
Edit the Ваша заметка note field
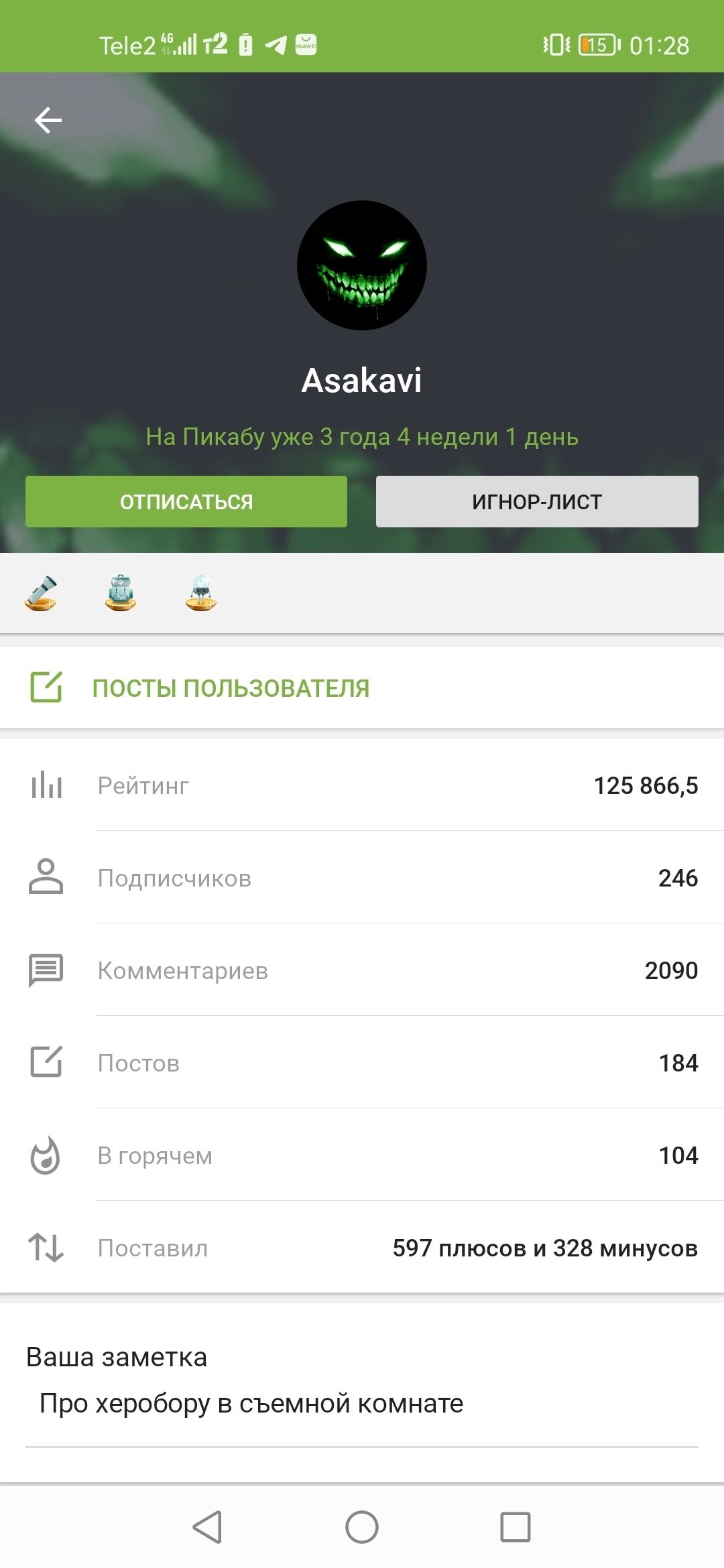point(362,1403)
